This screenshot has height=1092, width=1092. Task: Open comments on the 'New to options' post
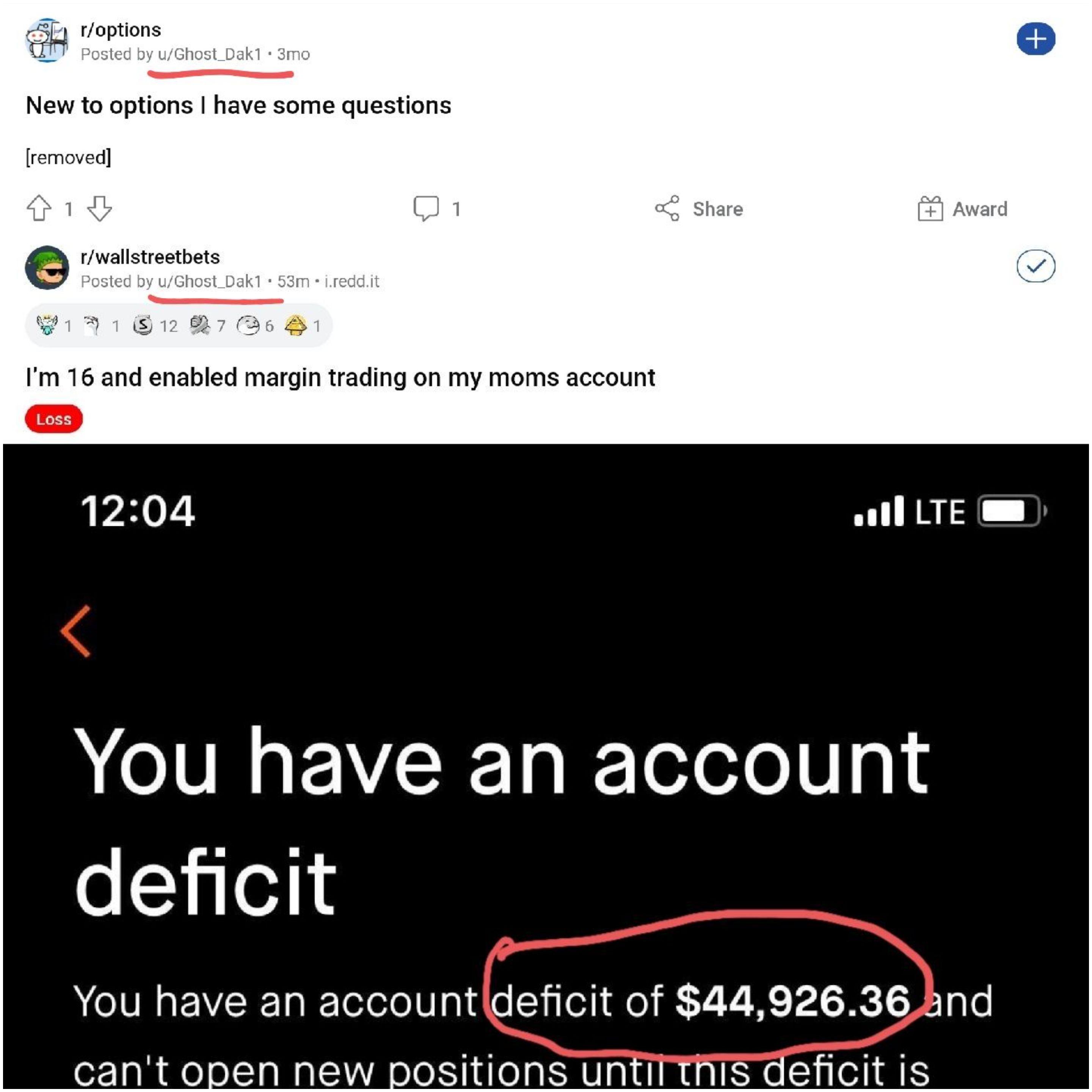click(436, 208)
